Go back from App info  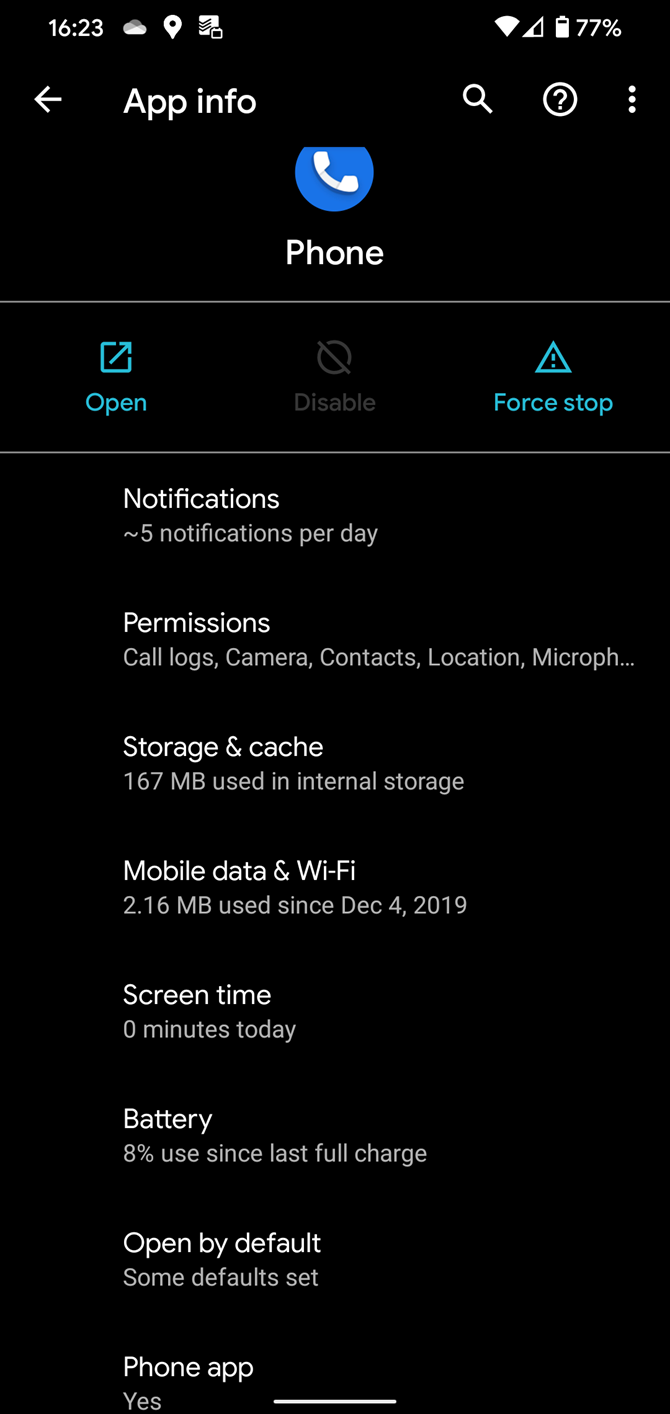[48, 100]
